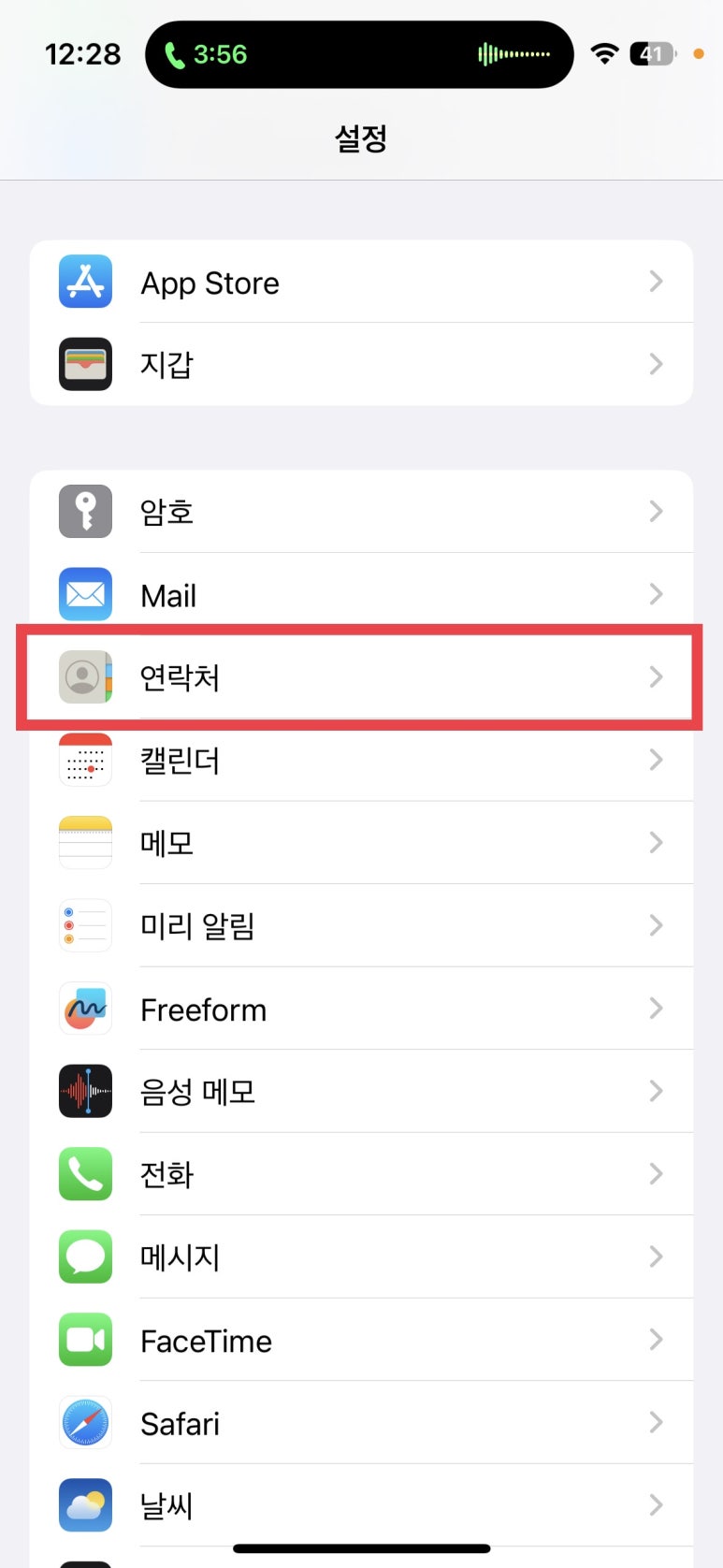
Task: Open the 메모 settings row
Action: pos(361,843)
